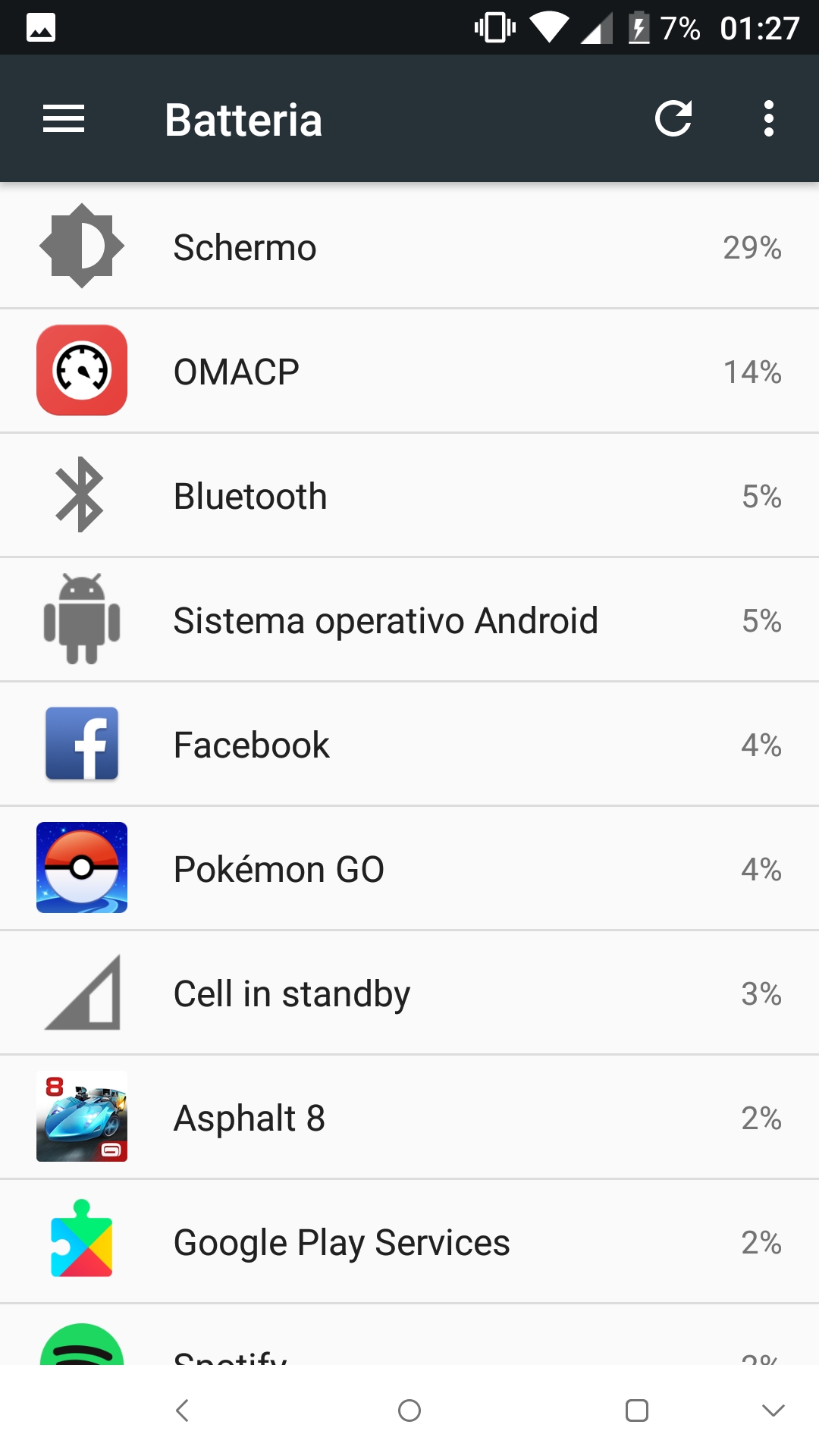Select the Bluetooth usage row
The width and height of the screenshot is (819, 1456).
coord(409,495)
